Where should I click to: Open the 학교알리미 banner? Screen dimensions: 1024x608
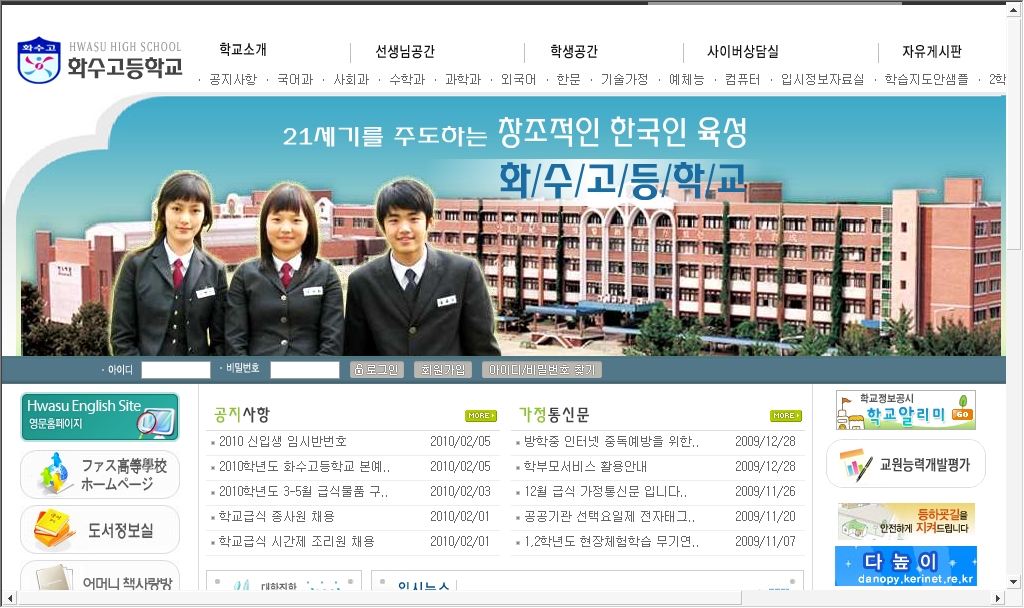[x=905, y=410]
